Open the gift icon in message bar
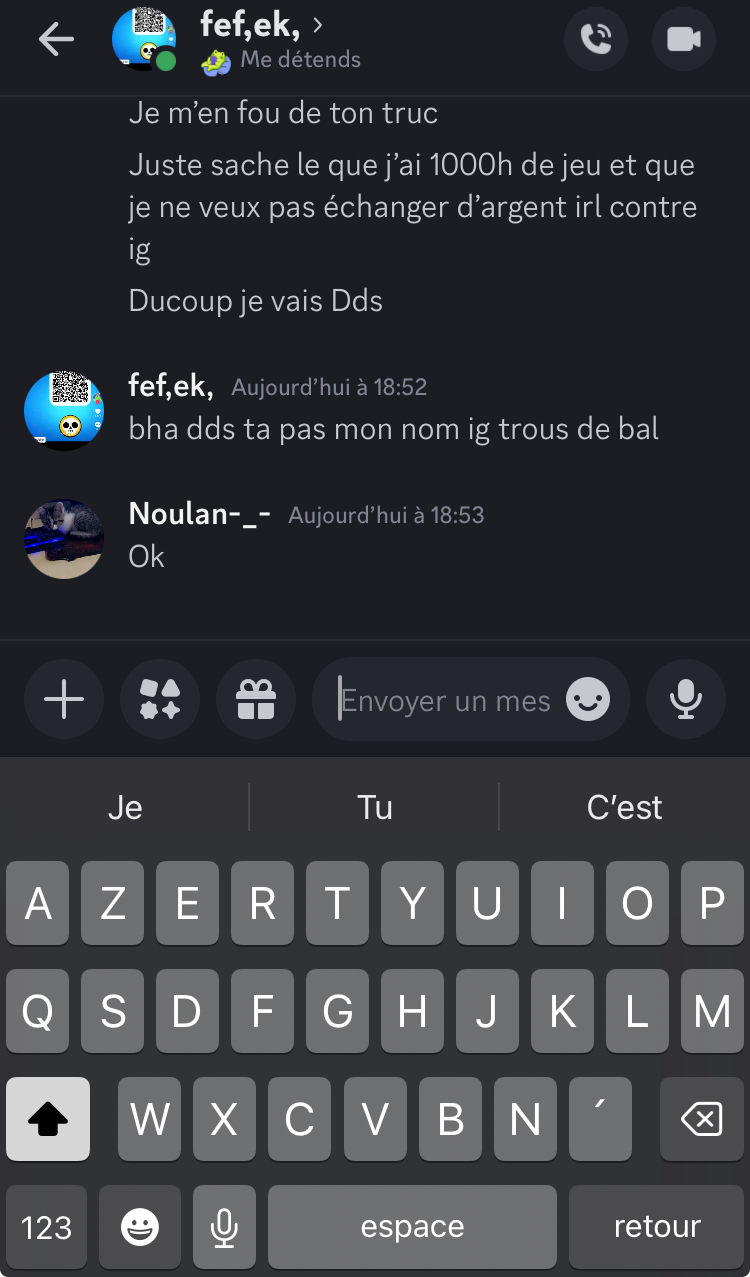 tap(256, 699)
